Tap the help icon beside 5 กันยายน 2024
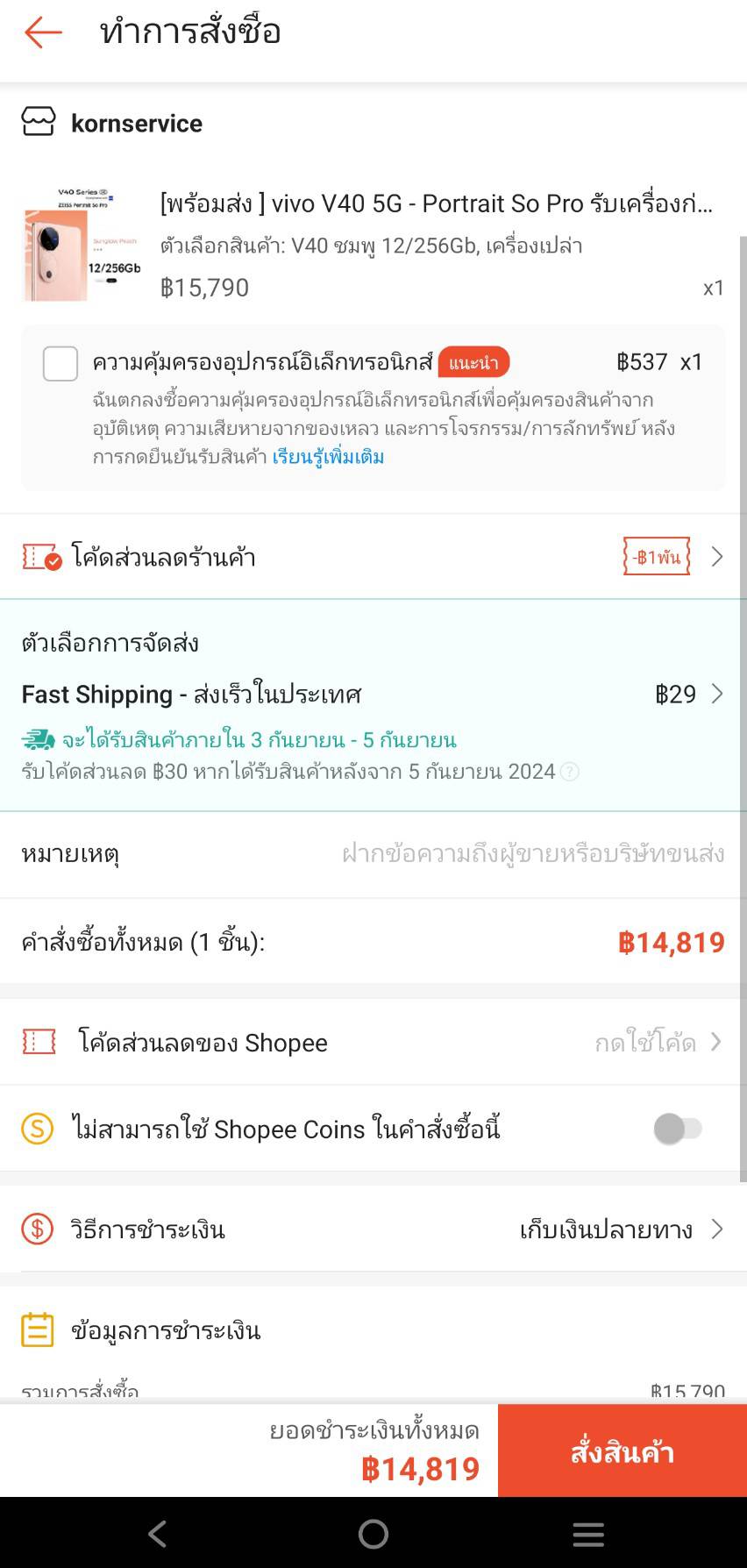Image resolution: width=747 pixels, height=1568 pixels. point(570,772)
